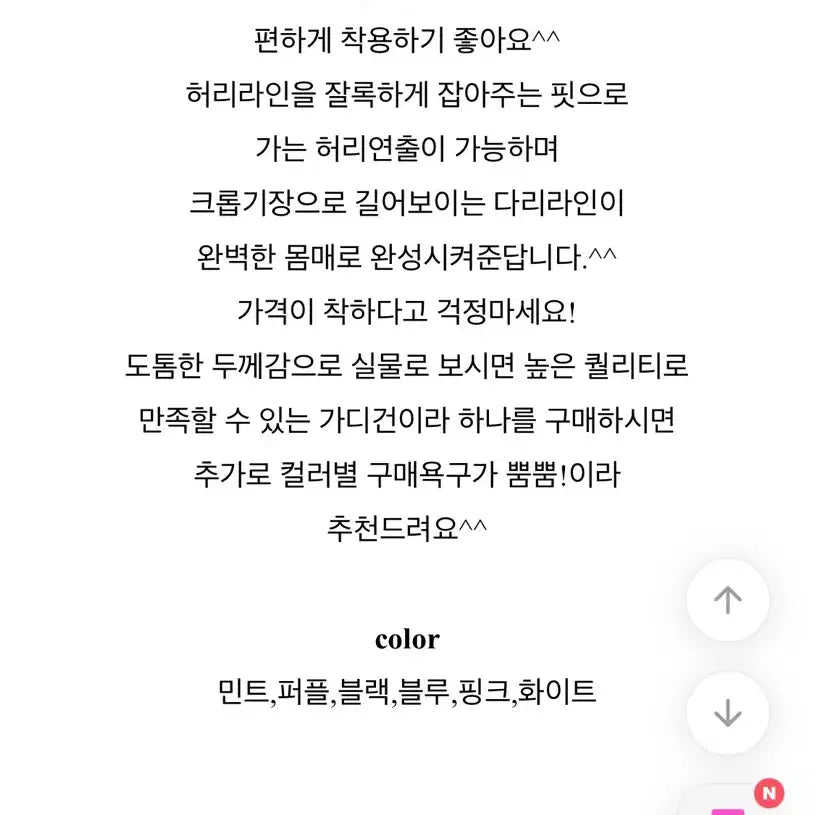Tap the down arrow to jump to bottom
Viewport: 815px width, 815px height.
click(727, 712)
